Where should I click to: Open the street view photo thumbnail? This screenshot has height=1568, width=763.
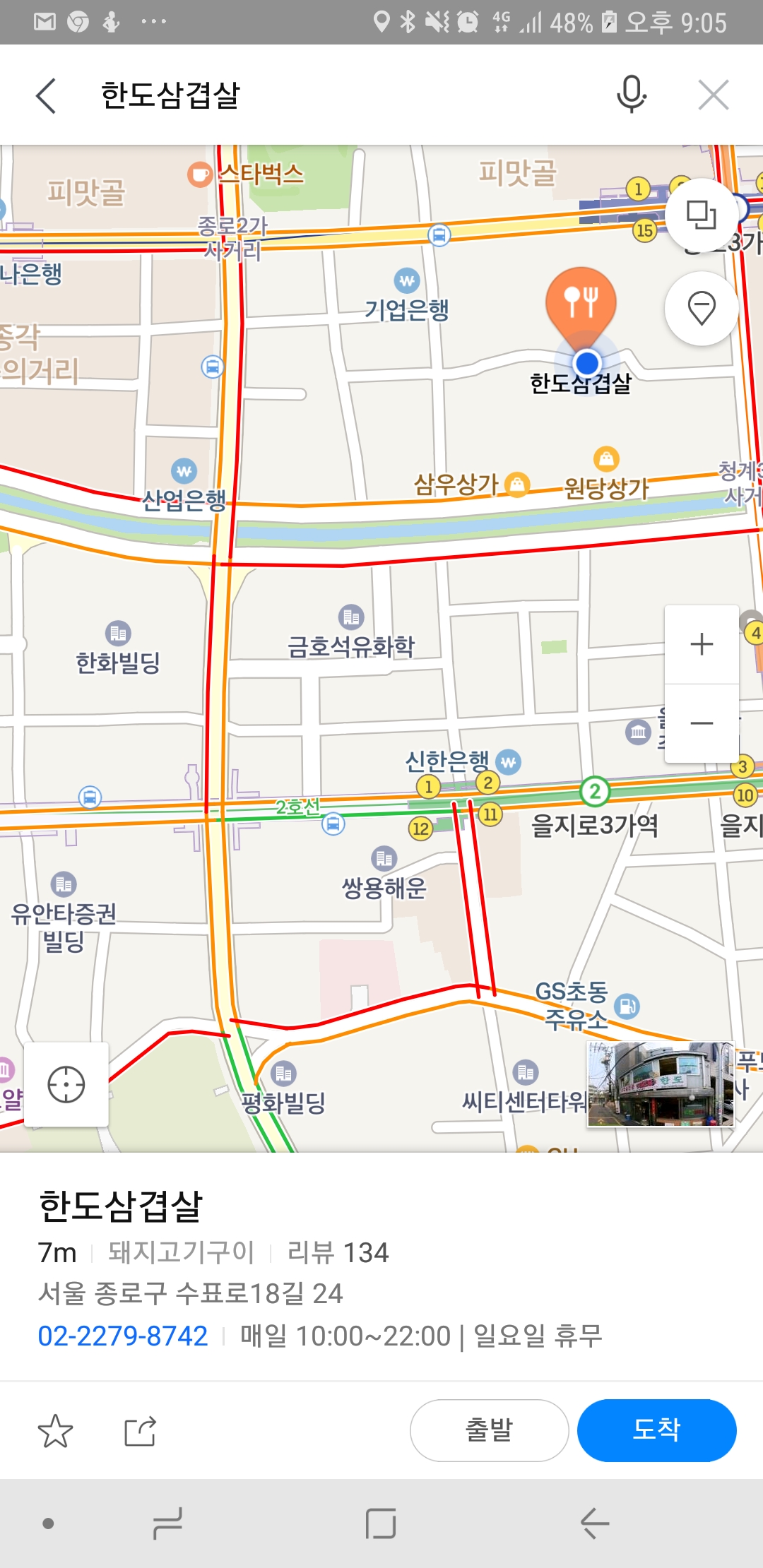pyautogui.click(x=661, y=1084)
